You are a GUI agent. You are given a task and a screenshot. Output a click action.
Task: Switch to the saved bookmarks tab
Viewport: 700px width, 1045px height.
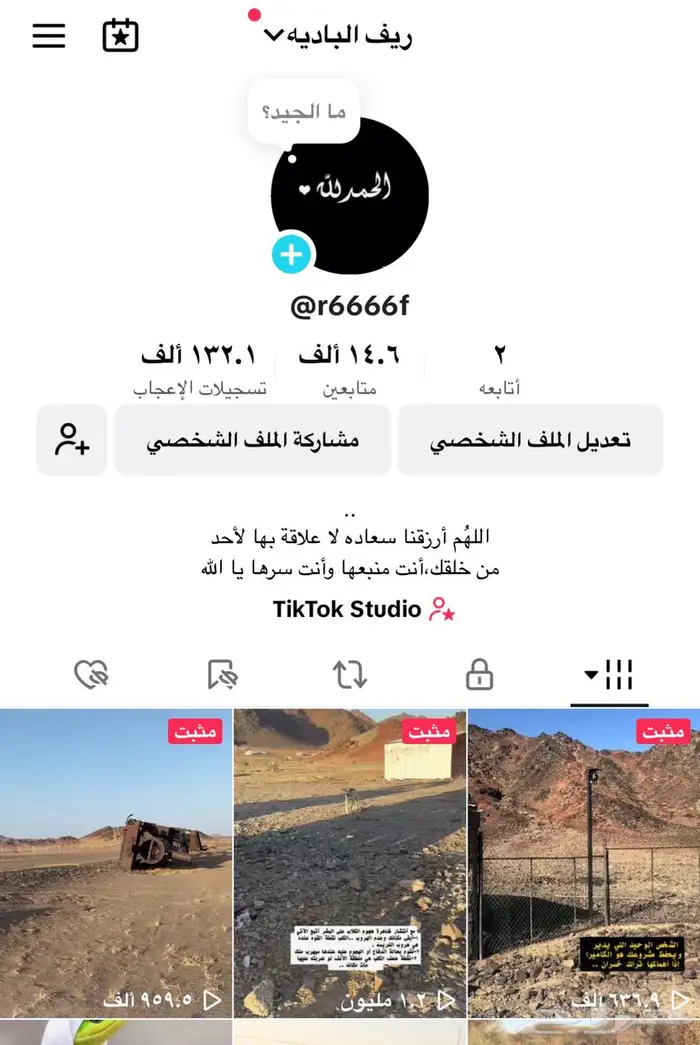221,676
